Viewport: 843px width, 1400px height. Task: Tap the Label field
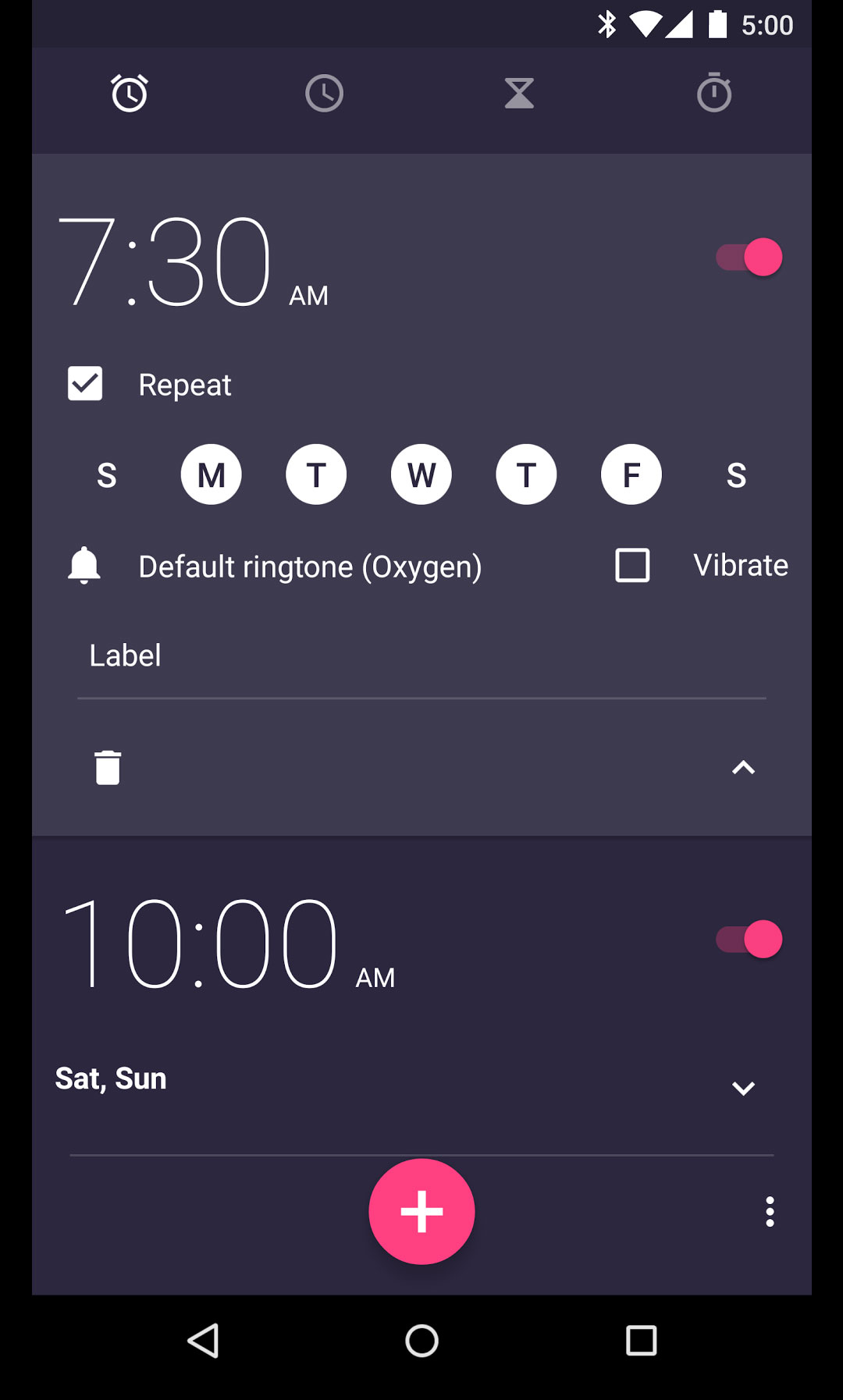click(x=421, y=656)
